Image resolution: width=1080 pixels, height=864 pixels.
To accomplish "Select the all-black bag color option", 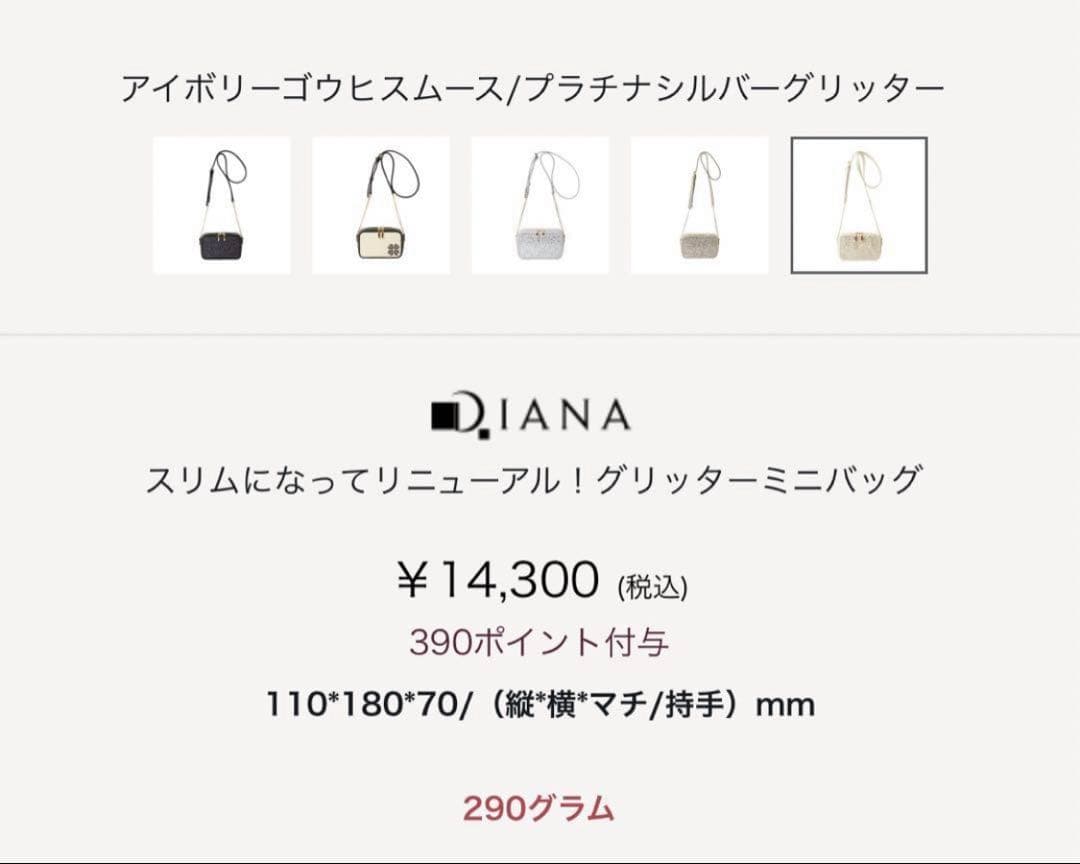I will (x=221, y=205).
